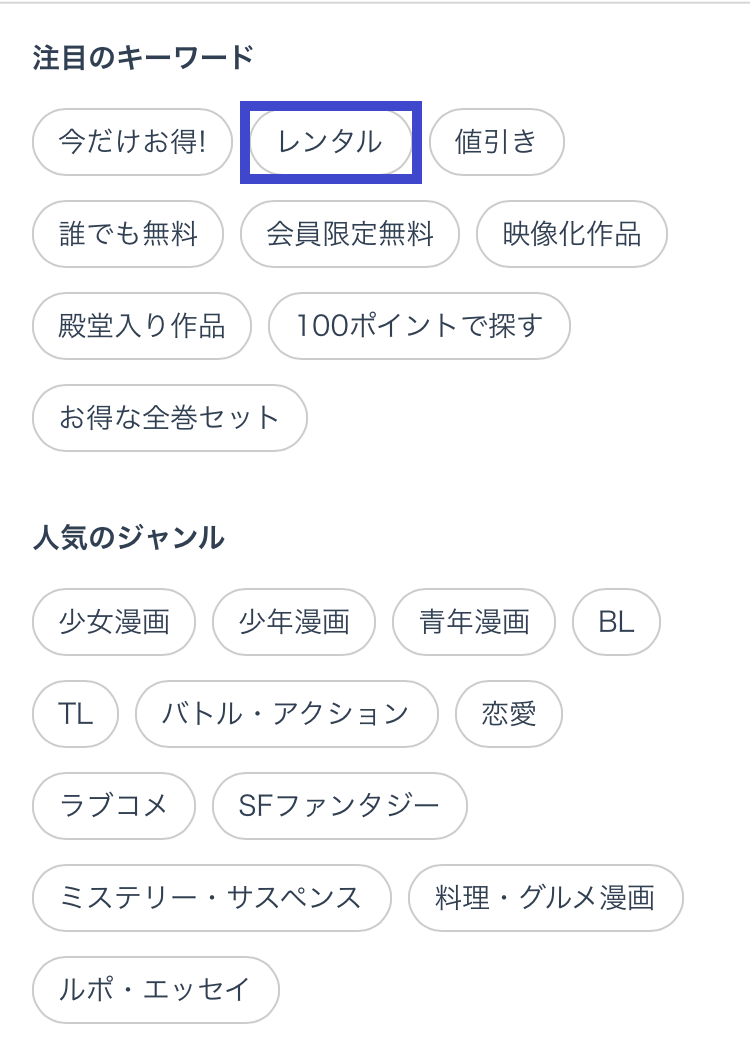Select the レンタル keyword tag
The image size is (750, 1054).
pyautogui.click(x=330, y=142)
